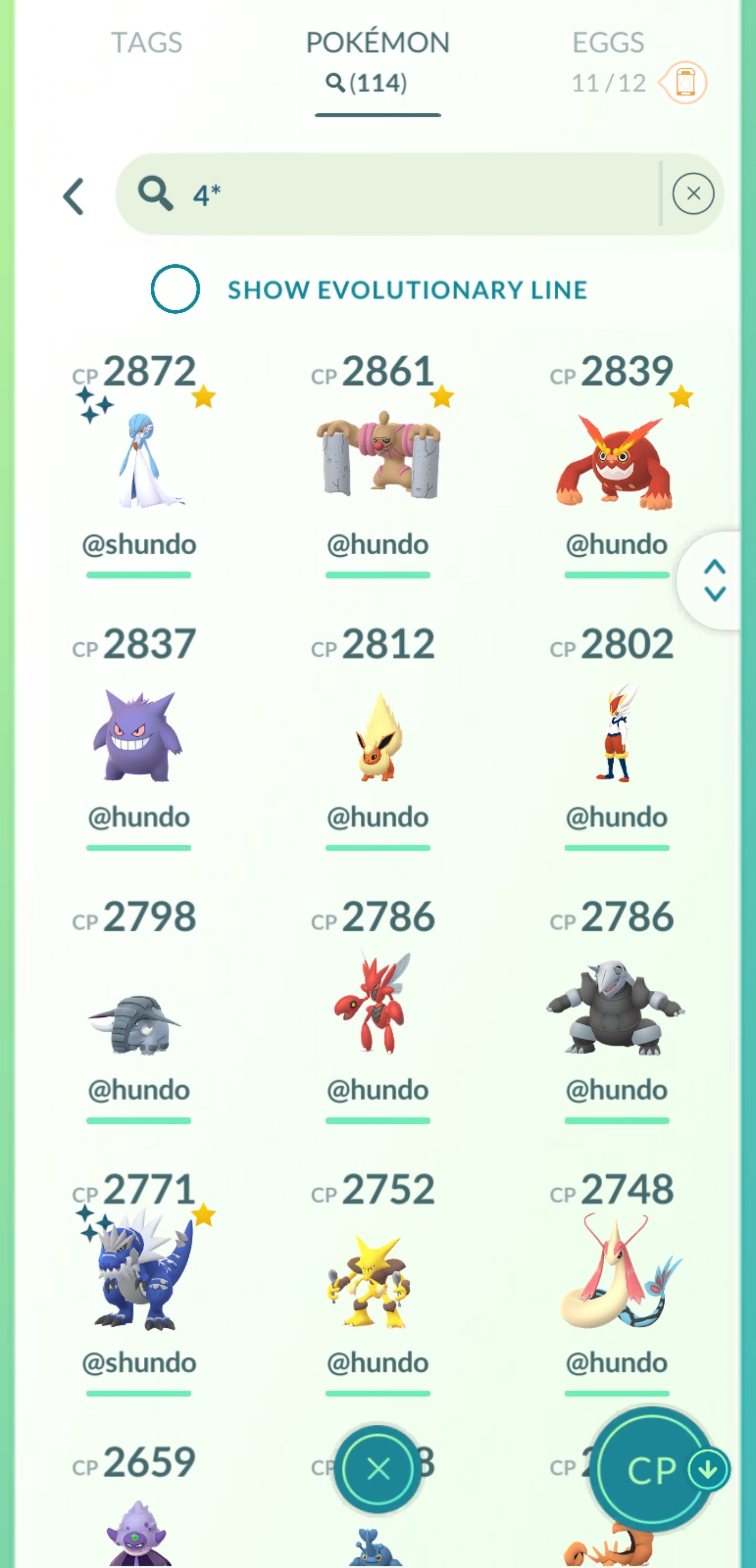View the CP 2798 Donphan

pos(140,1009)
